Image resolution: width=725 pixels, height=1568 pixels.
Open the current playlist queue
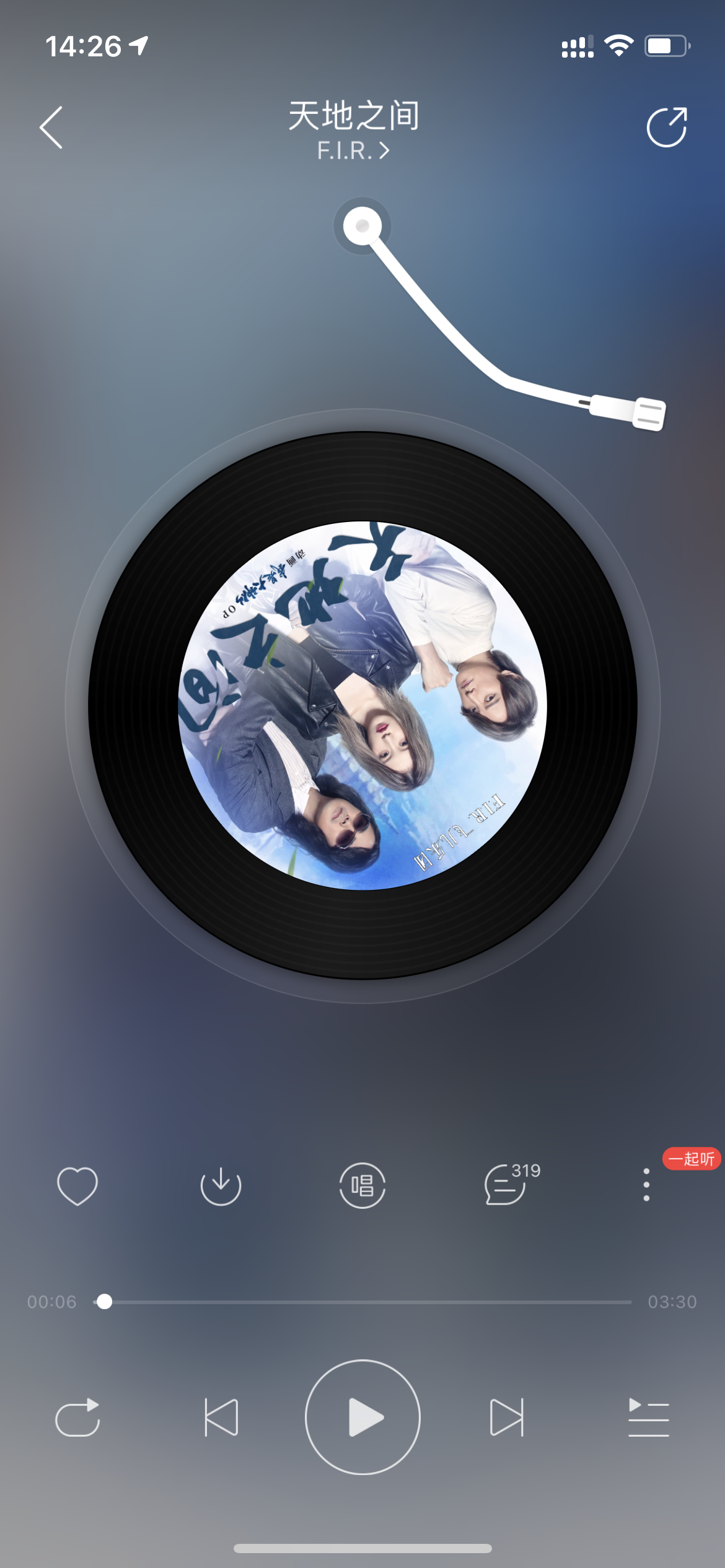[648, 1417]
